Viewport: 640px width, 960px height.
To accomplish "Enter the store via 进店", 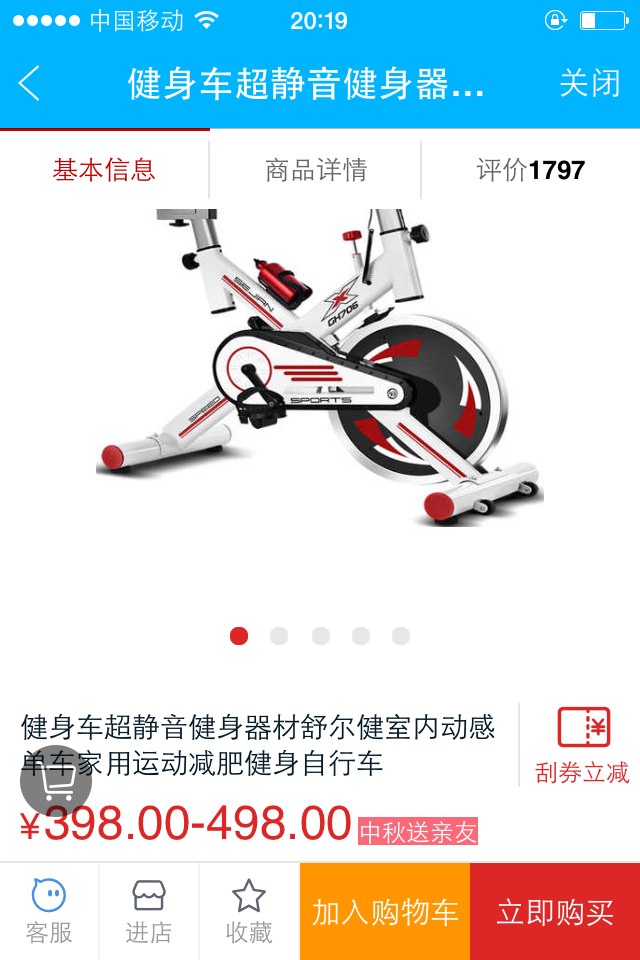I will pyautogui.click(x=149, y=911).
